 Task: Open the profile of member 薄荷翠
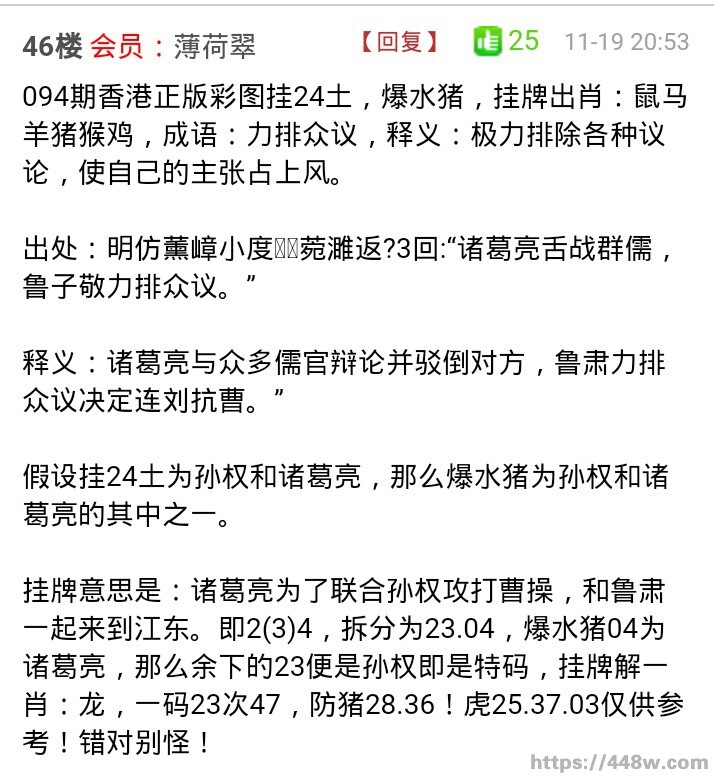coord(214,45)
